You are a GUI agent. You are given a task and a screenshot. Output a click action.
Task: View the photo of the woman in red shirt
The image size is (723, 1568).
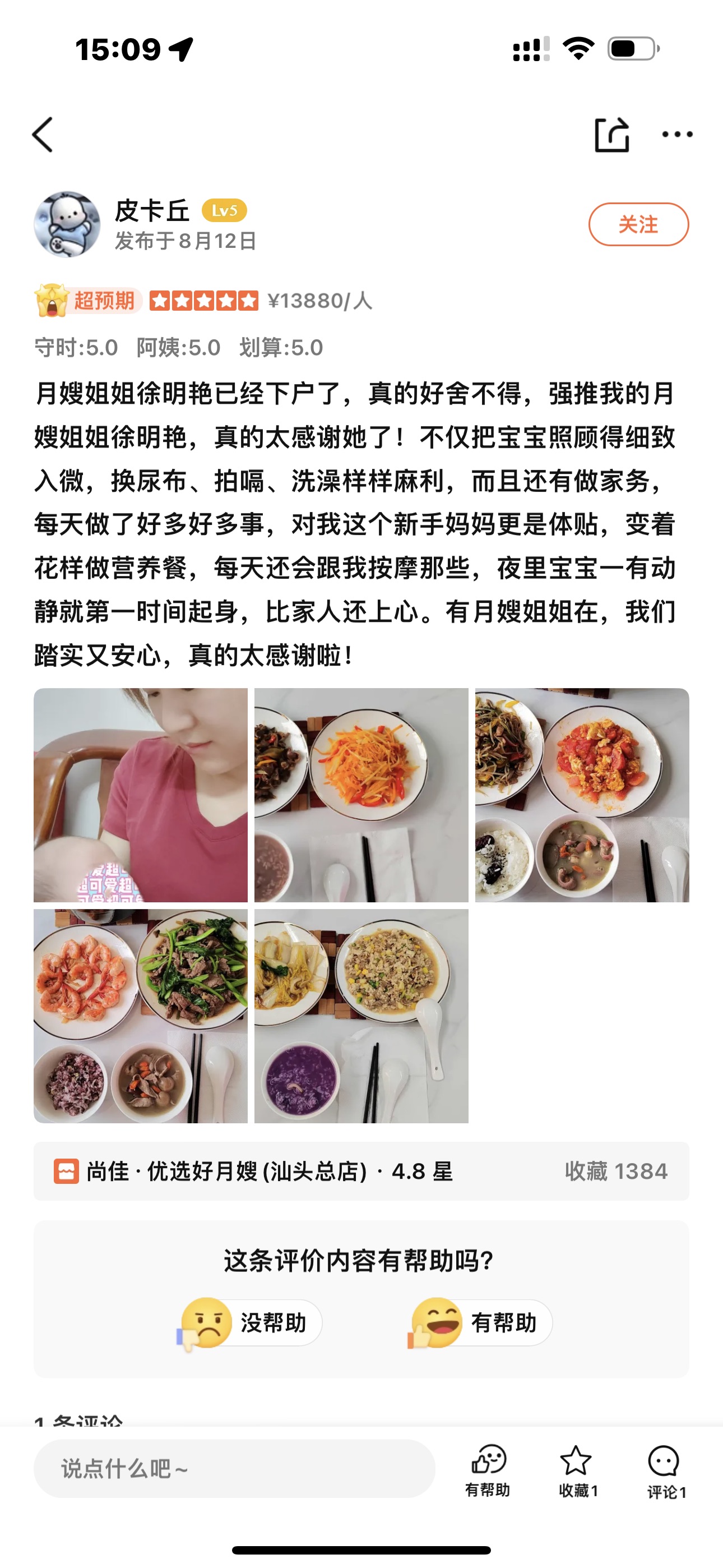(x=141, y=795)
